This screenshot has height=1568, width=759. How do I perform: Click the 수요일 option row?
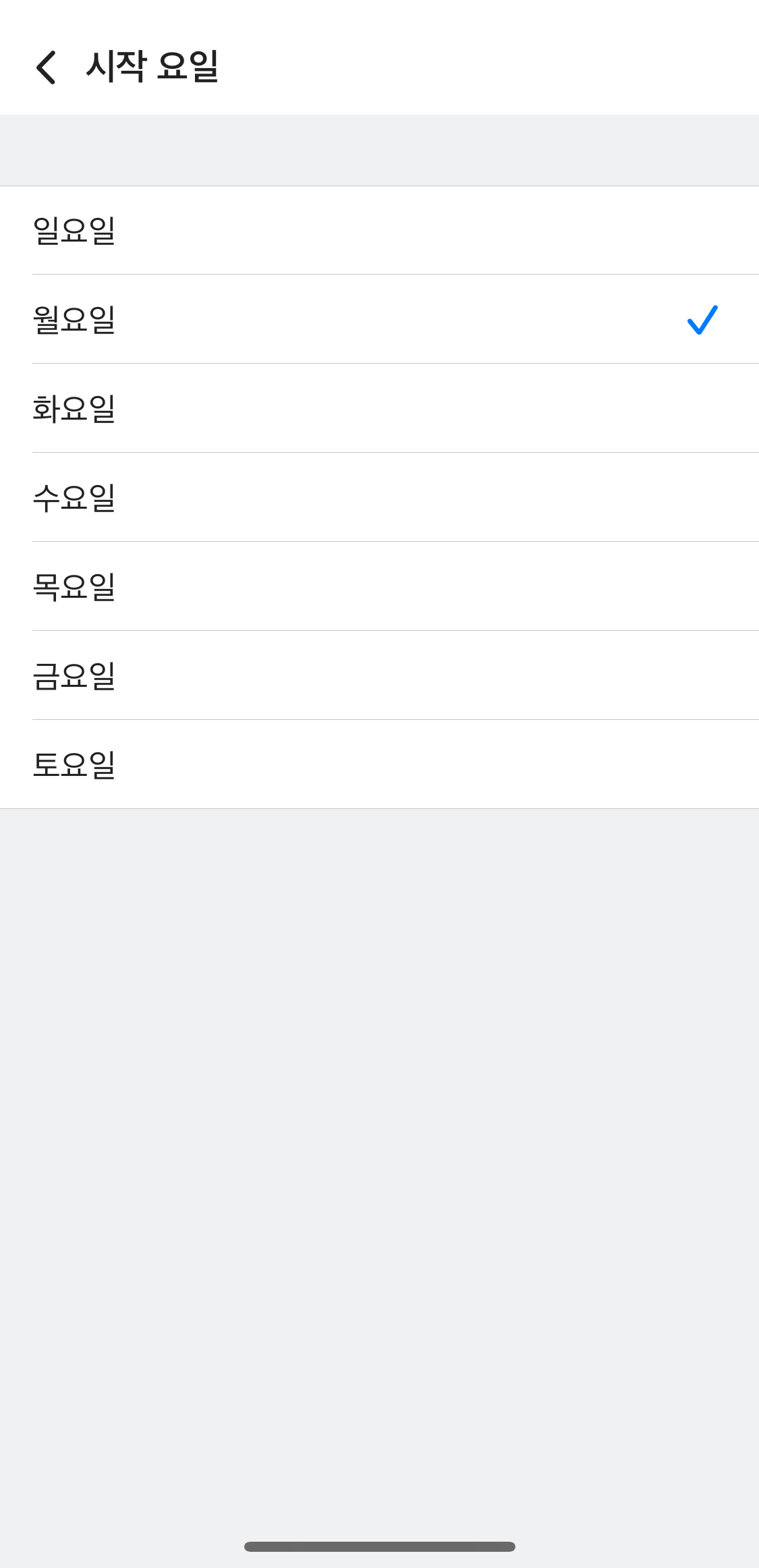point(378,498)
